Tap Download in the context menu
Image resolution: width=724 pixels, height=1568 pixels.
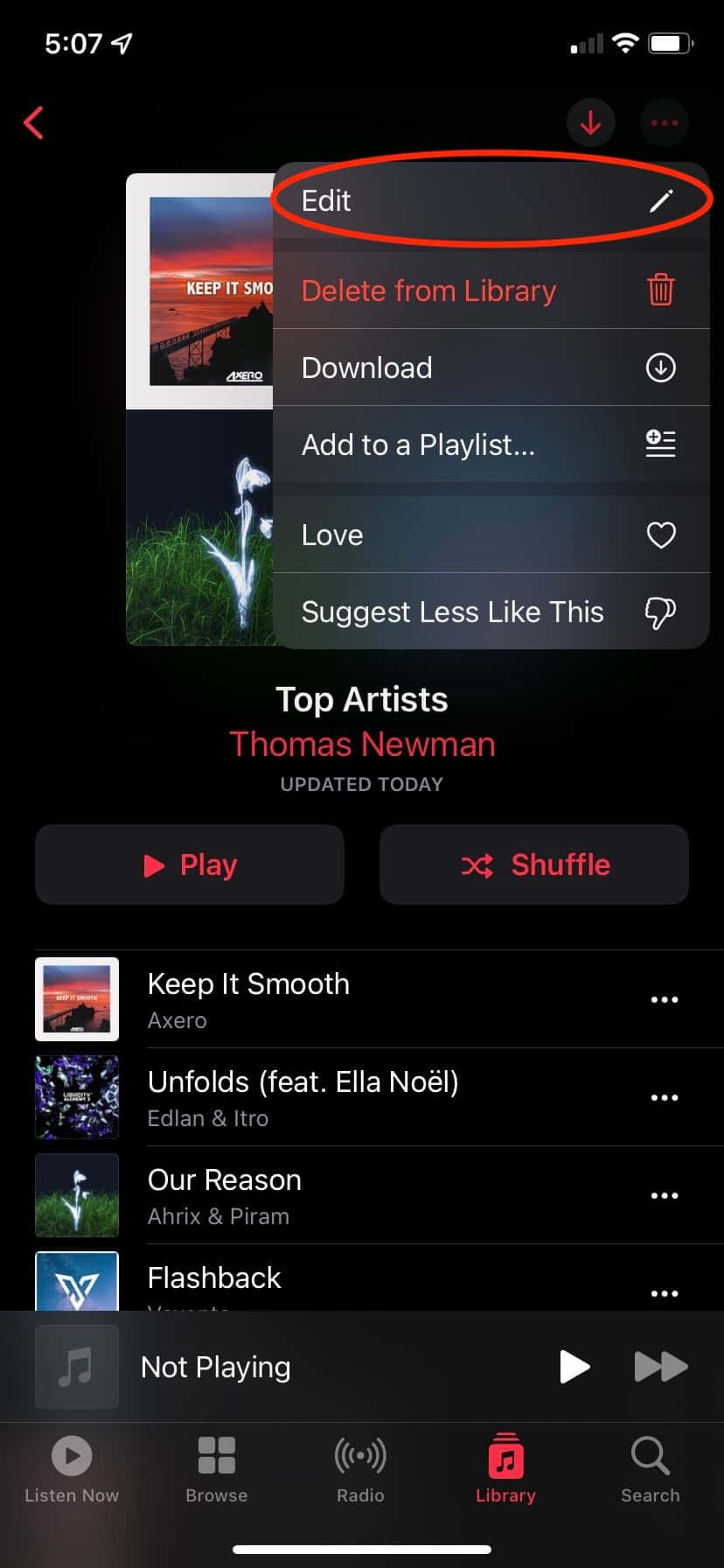point(491,367)
